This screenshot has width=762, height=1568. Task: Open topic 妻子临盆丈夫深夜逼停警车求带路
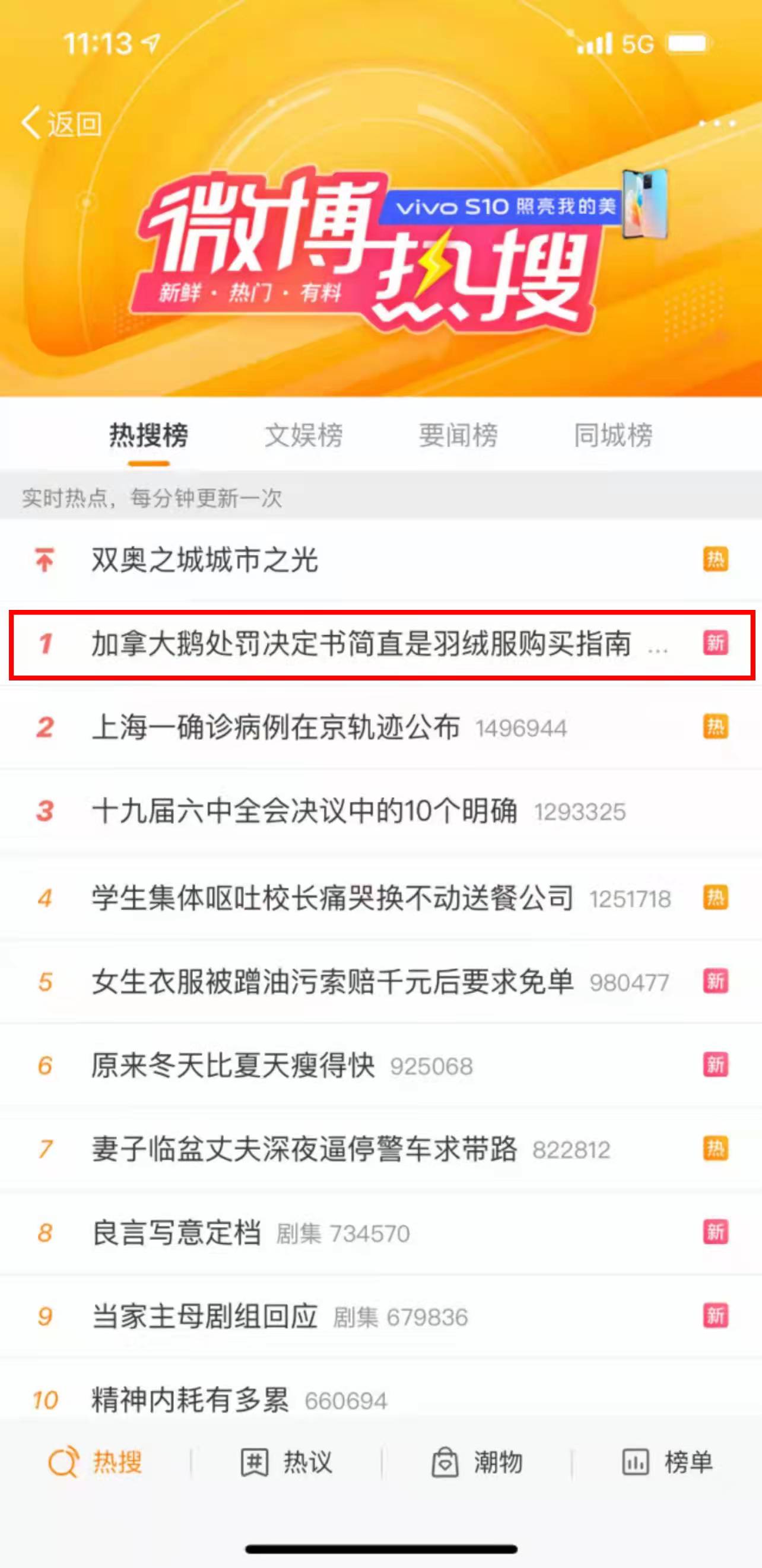coord(304,1149)
